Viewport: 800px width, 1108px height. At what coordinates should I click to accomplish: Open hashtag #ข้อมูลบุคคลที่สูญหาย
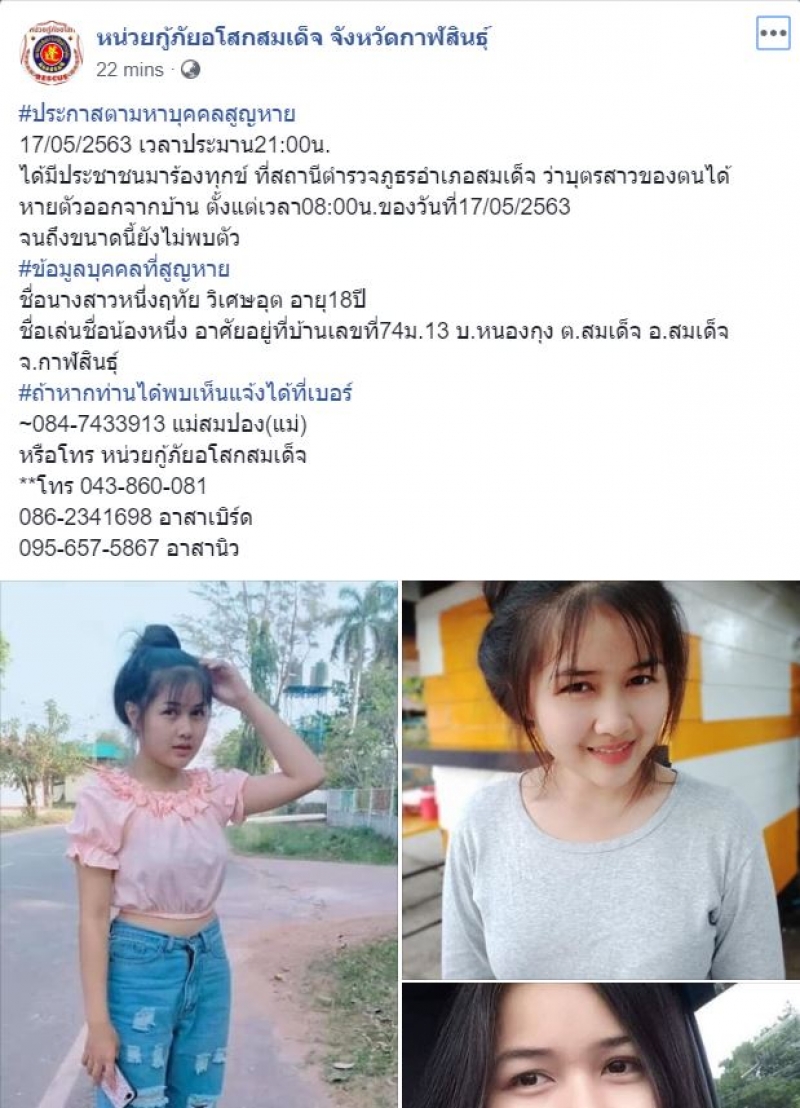tap(125, 269)
